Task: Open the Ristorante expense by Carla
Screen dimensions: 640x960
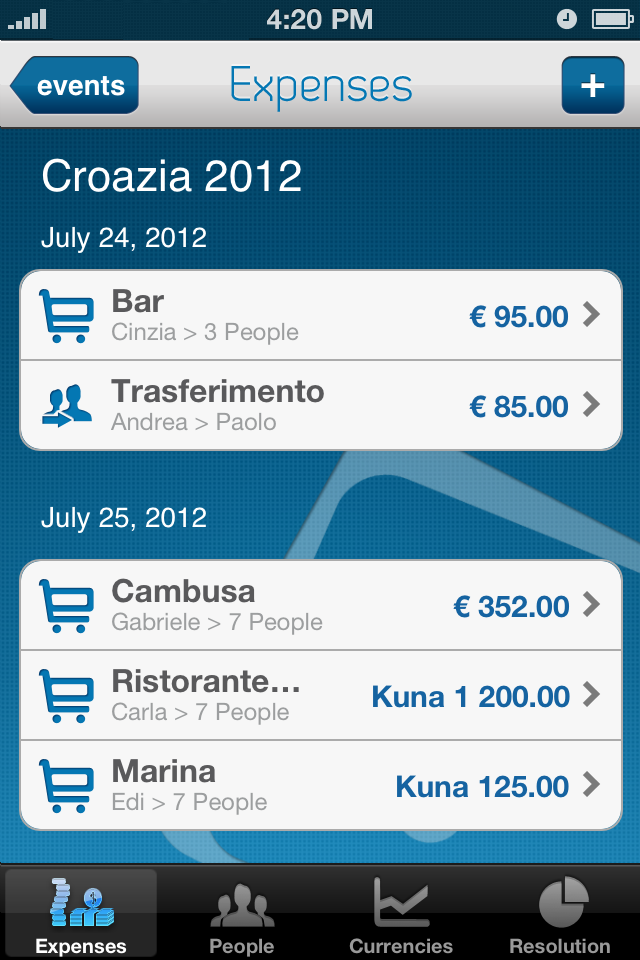Action: point(320,696)
